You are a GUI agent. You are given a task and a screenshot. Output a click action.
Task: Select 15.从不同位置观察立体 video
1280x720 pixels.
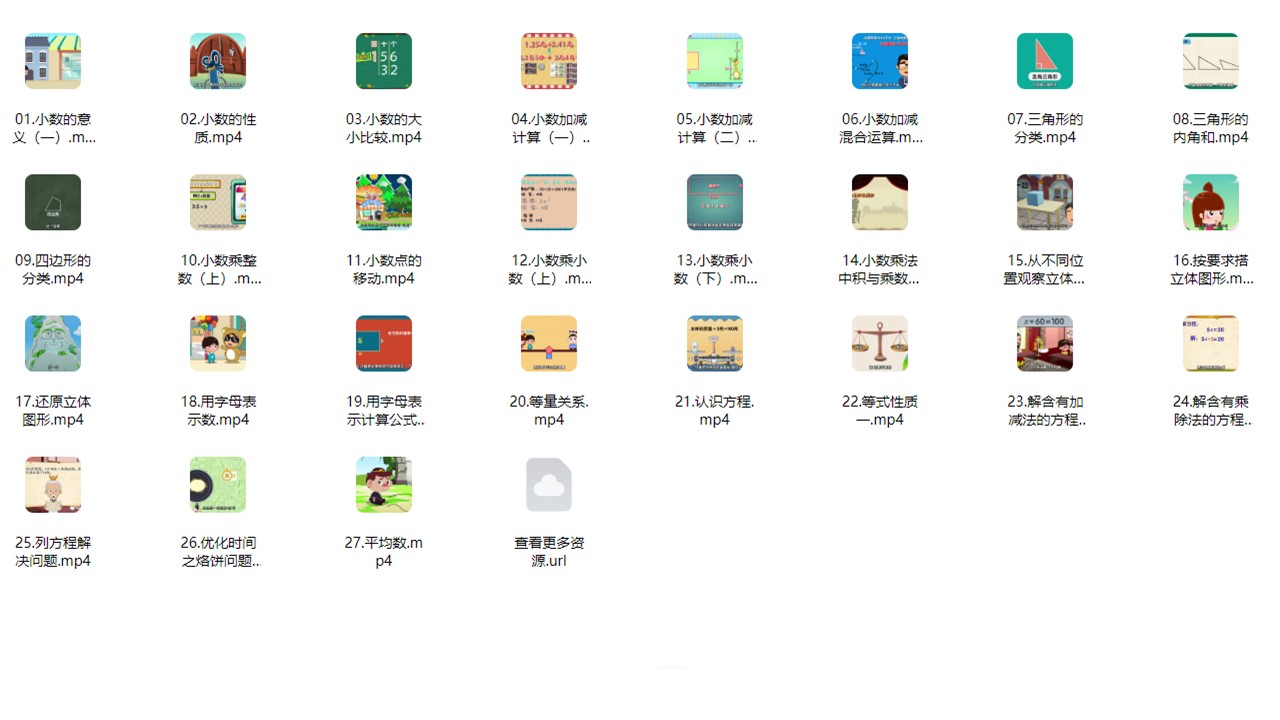tap(1045, 203)
